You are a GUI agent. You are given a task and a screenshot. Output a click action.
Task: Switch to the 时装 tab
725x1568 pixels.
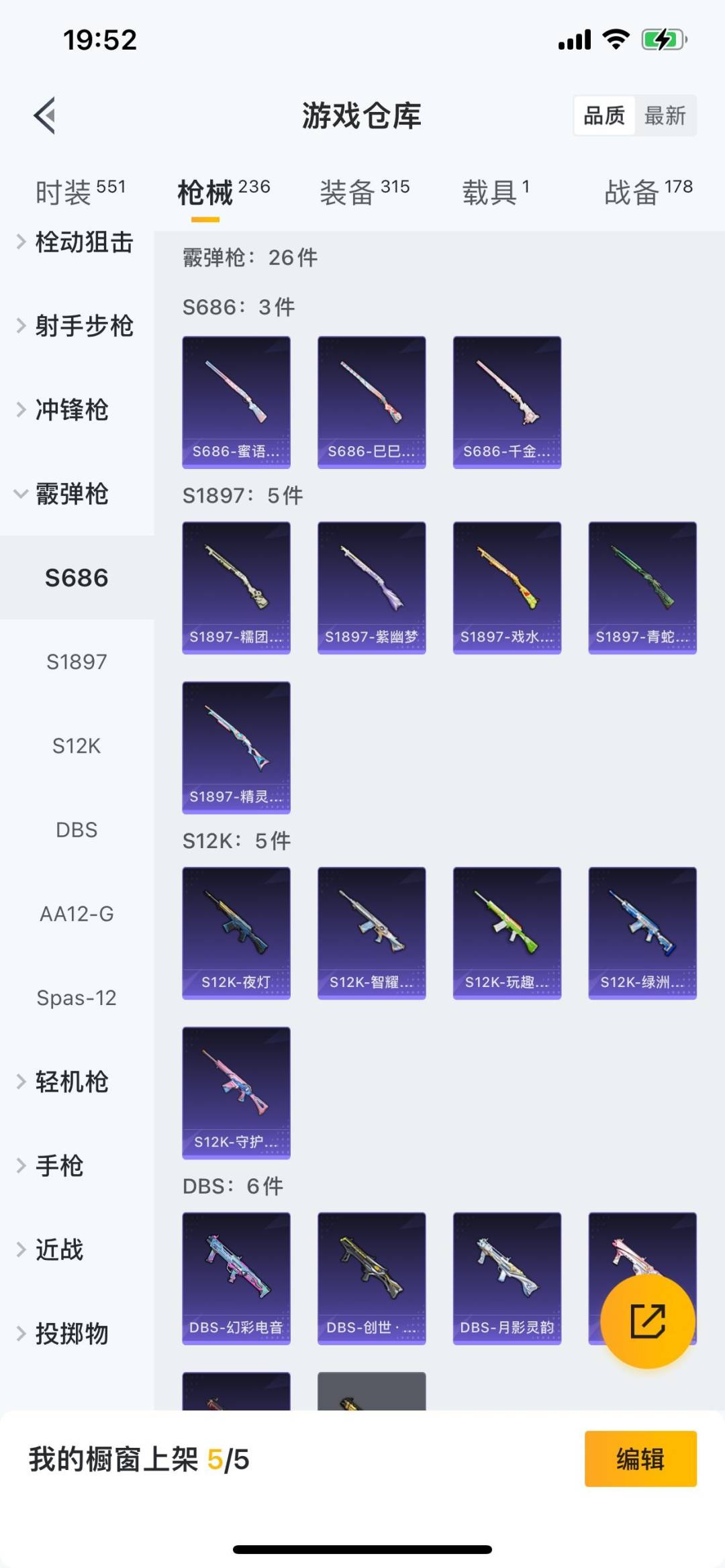click(x=80, y=192)
